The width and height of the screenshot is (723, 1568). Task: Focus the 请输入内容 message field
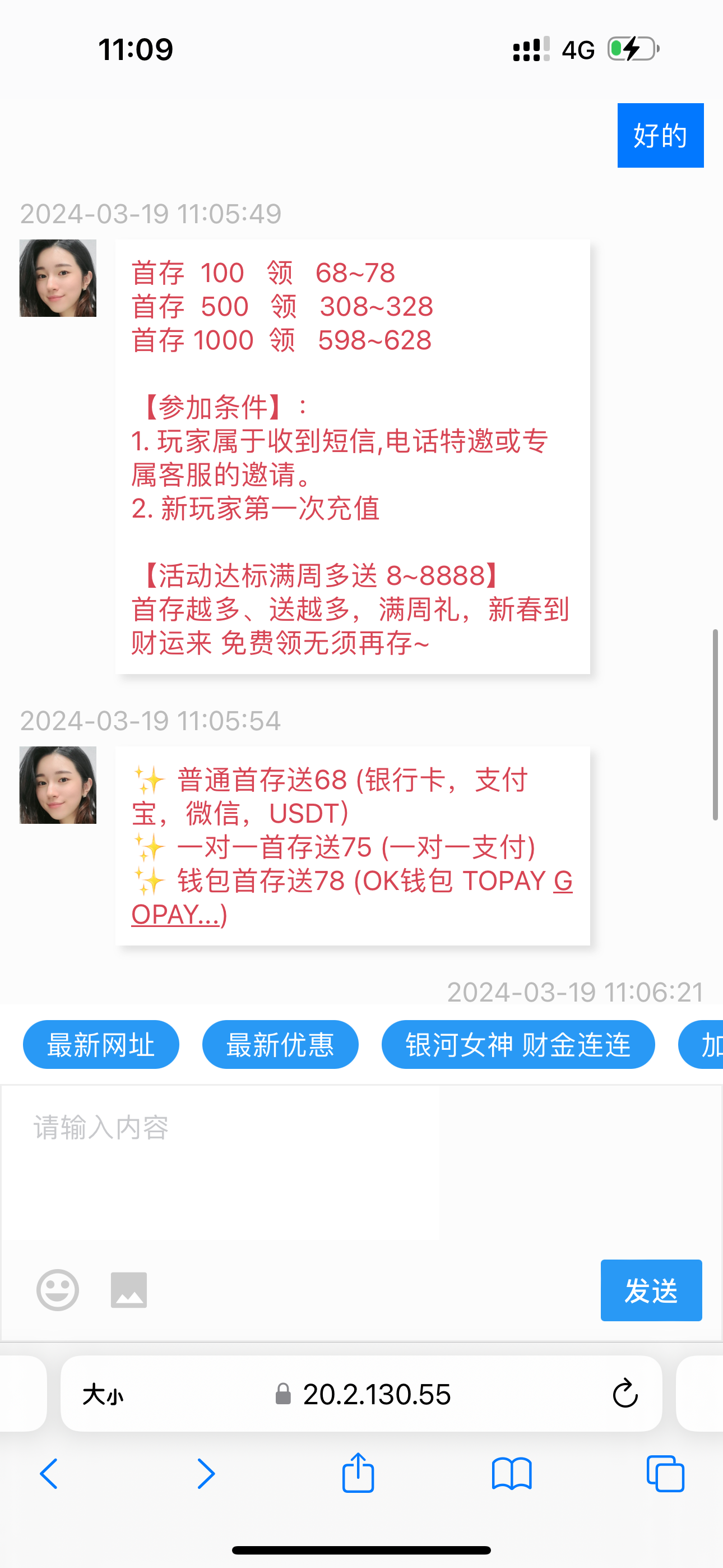[x=220, y=1163]
